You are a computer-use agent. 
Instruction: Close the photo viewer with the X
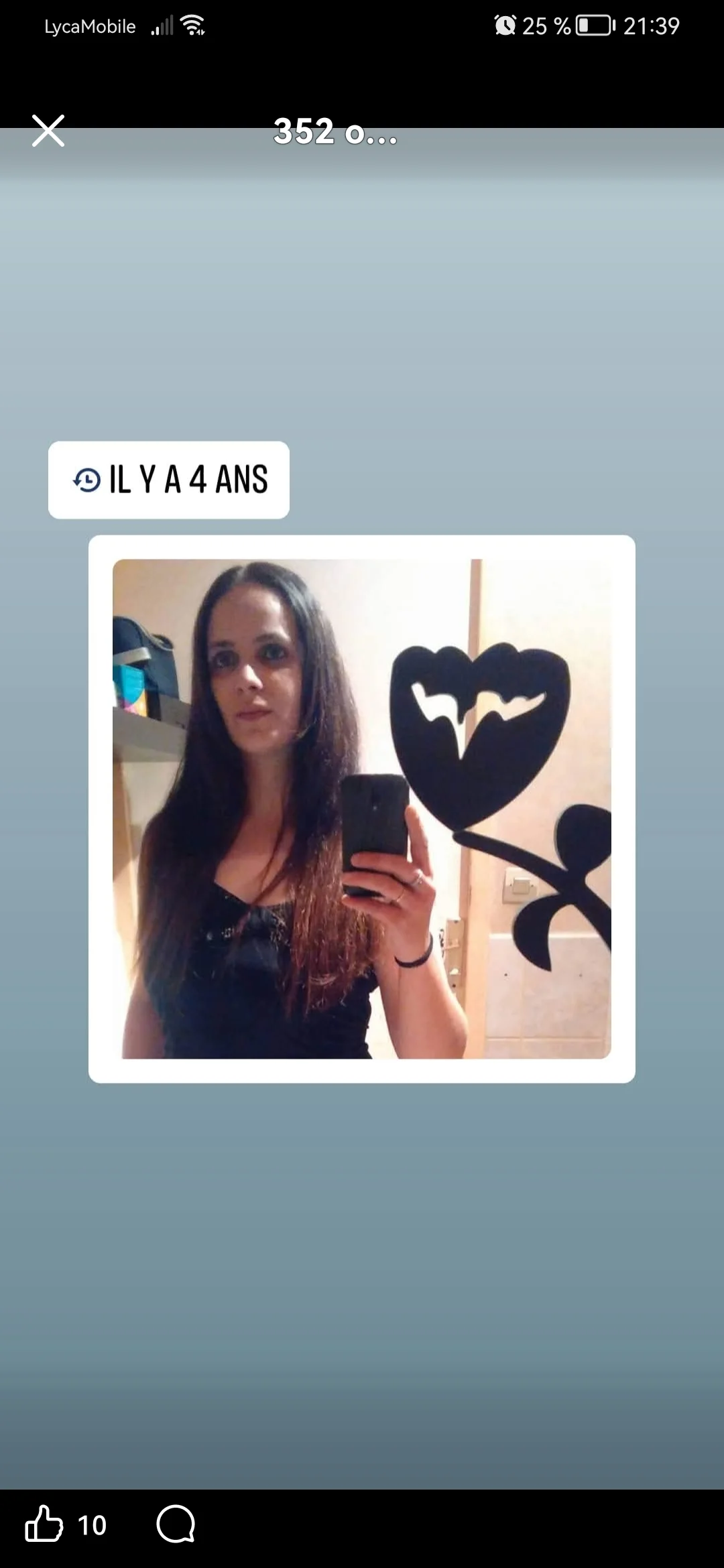point(48,131)
